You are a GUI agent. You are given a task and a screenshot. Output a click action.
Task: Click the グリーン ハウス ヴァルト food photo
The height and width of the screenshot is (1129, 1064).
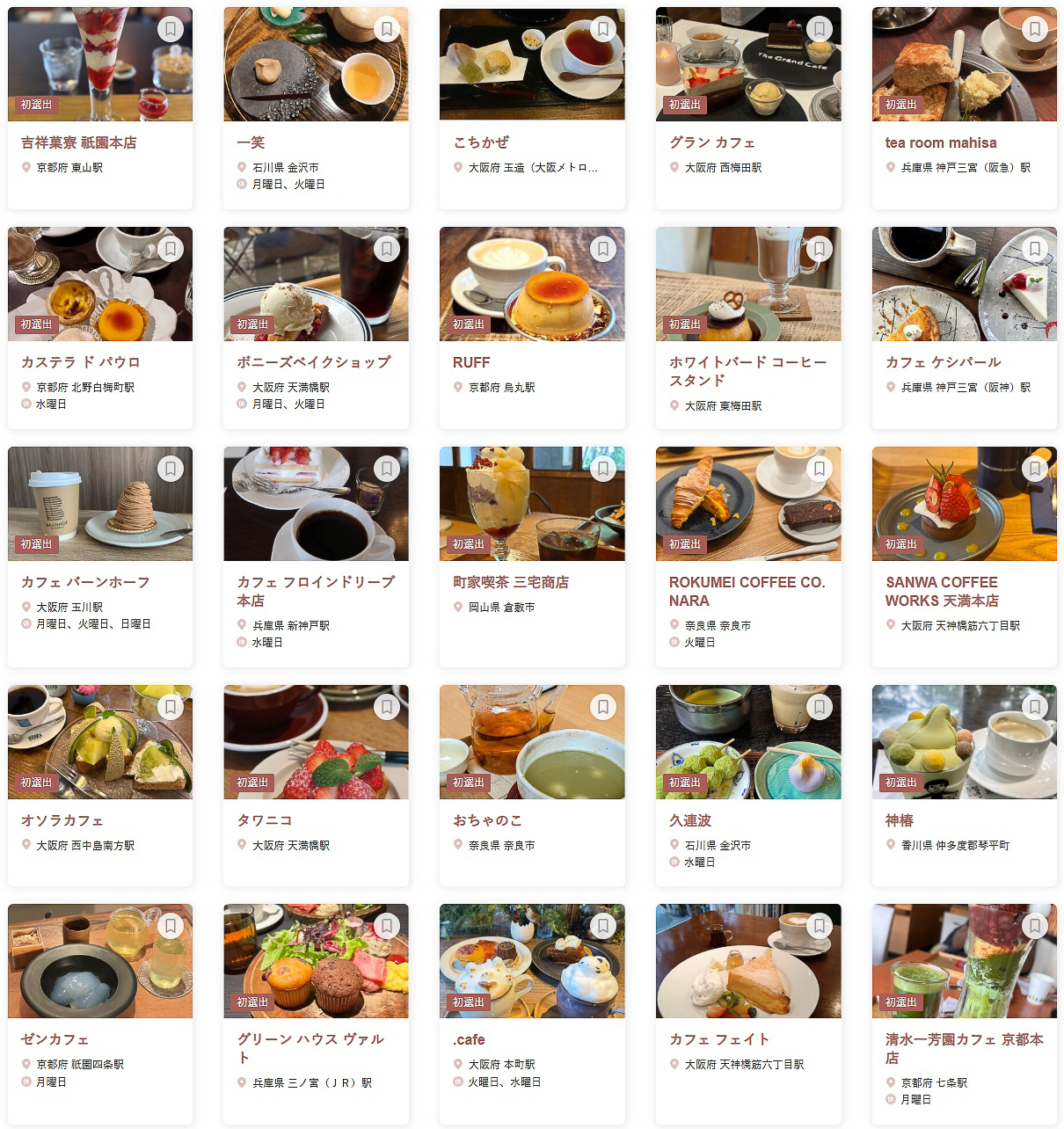point(316,960)
